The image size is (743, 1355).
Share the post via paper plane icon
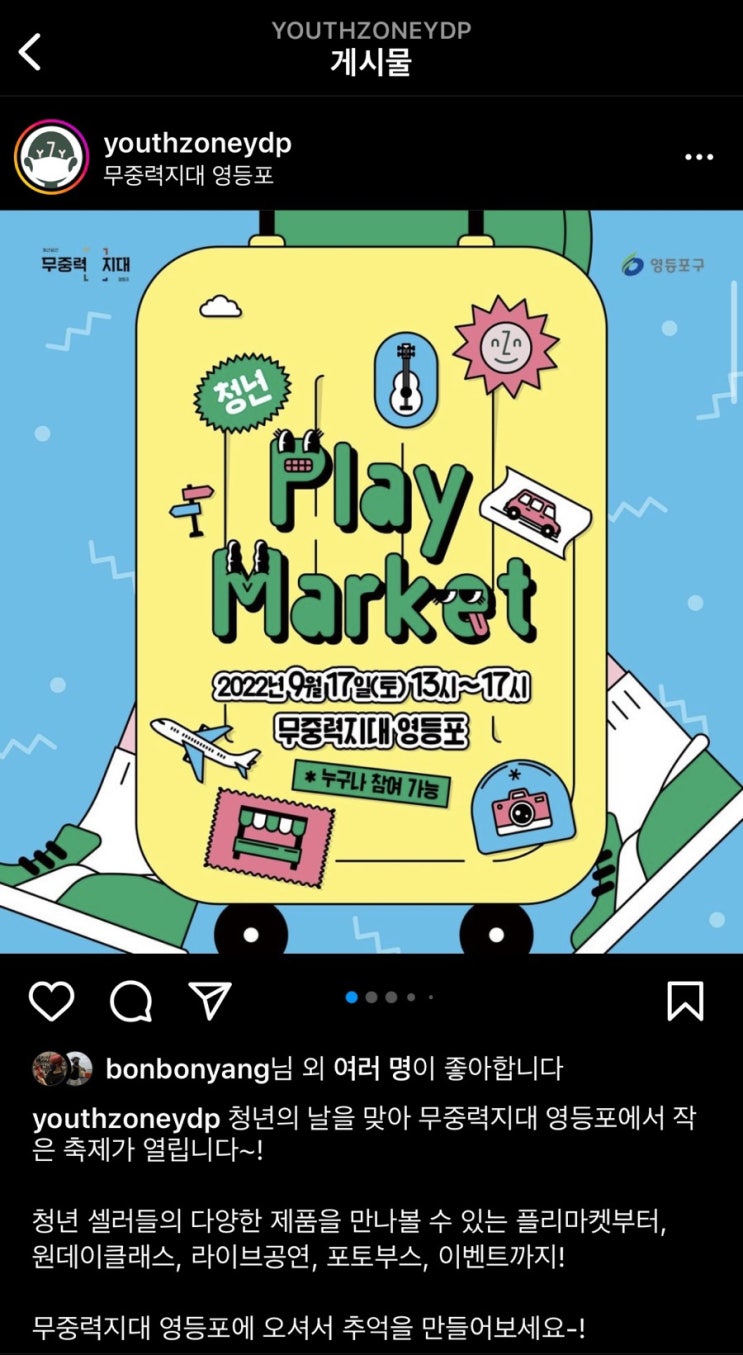point(210,1000)
